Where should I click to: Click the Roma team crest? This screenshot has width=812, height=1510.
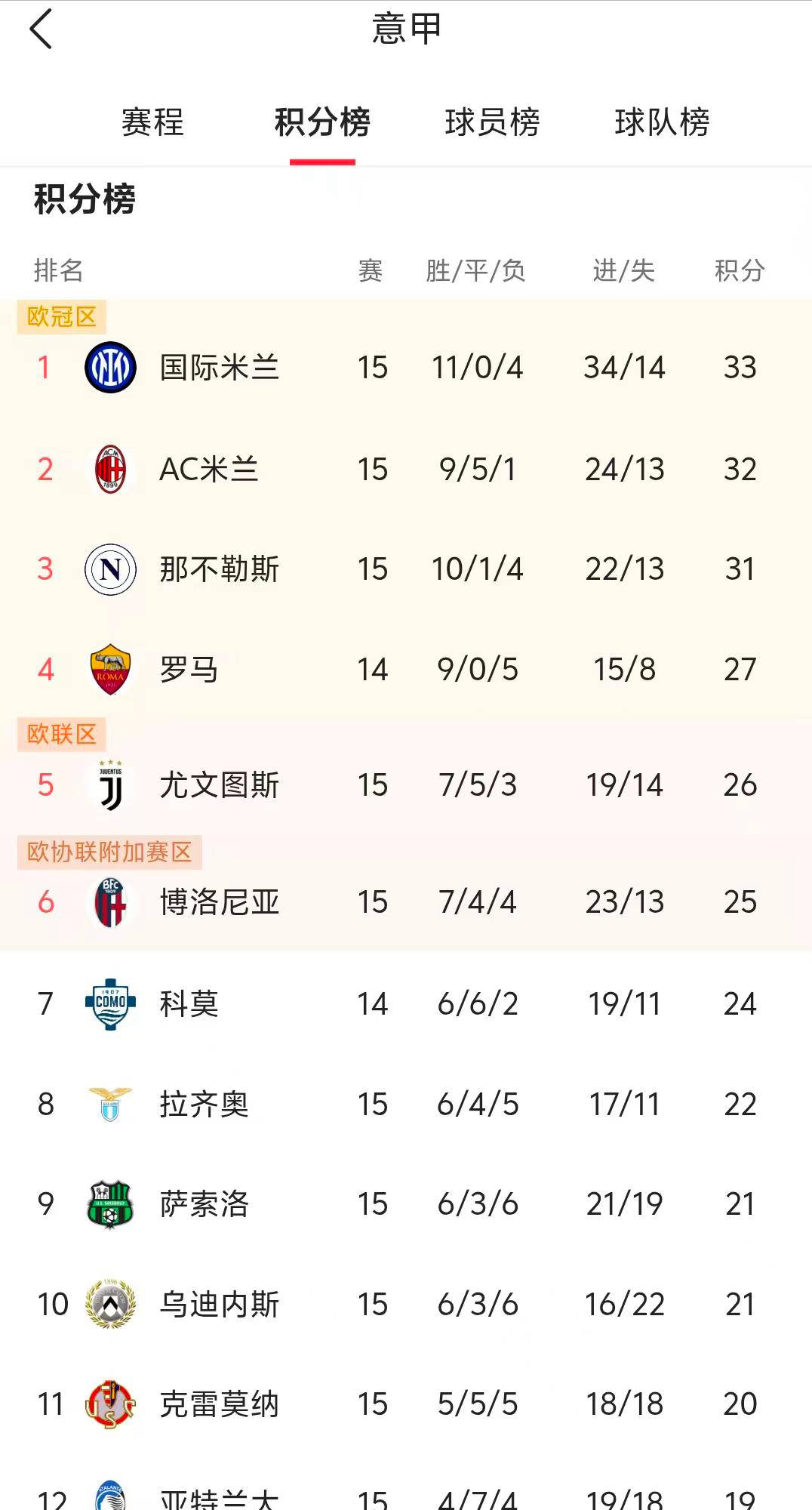(109, 669)
